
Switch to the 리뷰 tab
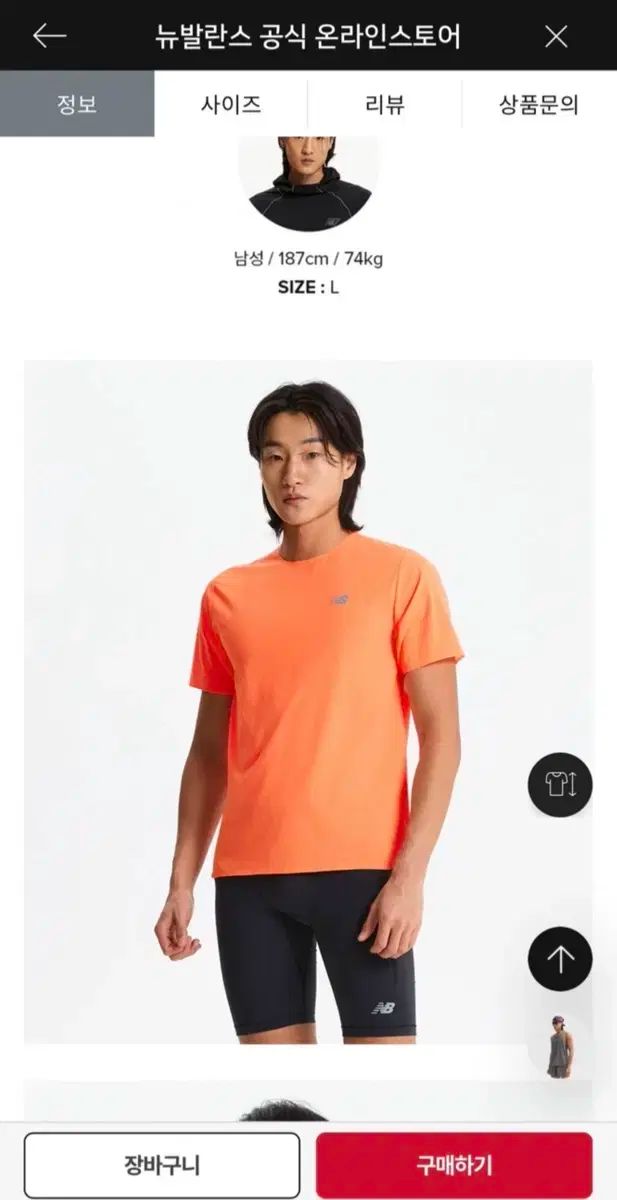384,104
